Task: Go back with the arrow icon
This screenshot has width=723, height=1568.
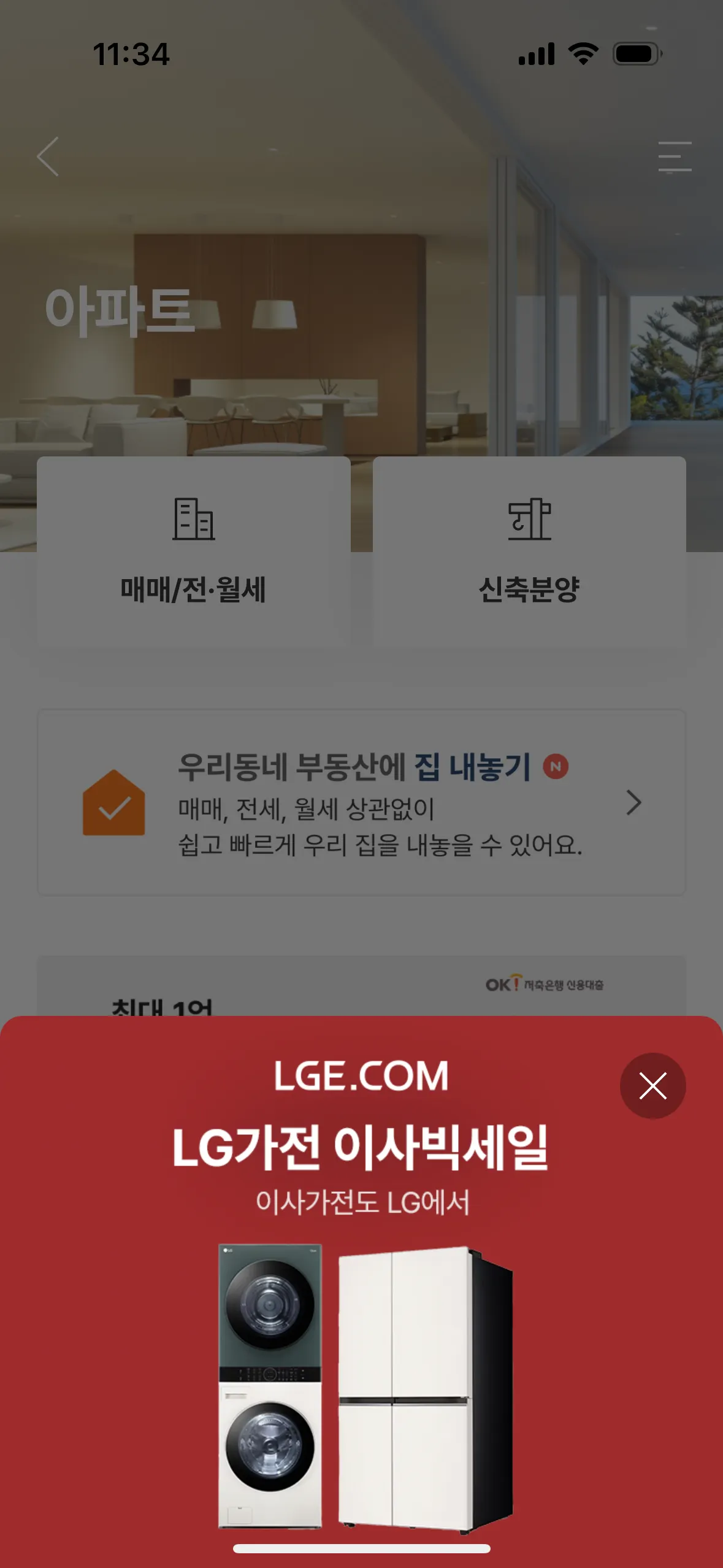Action: 48,156
